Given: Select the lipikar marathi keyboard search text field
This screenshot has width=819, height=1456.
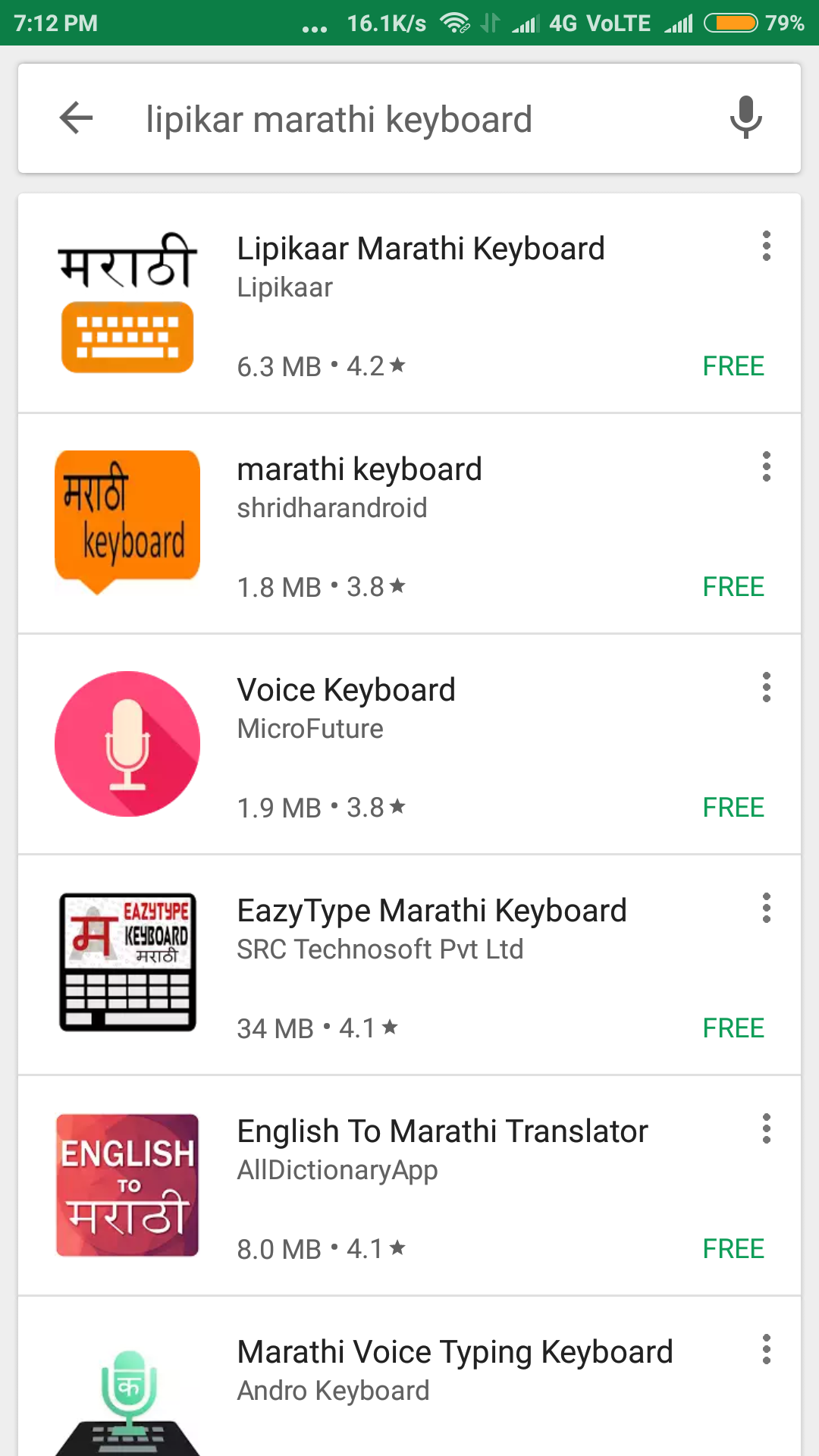Looking at the screenshot, I should (x=339, y=119).
